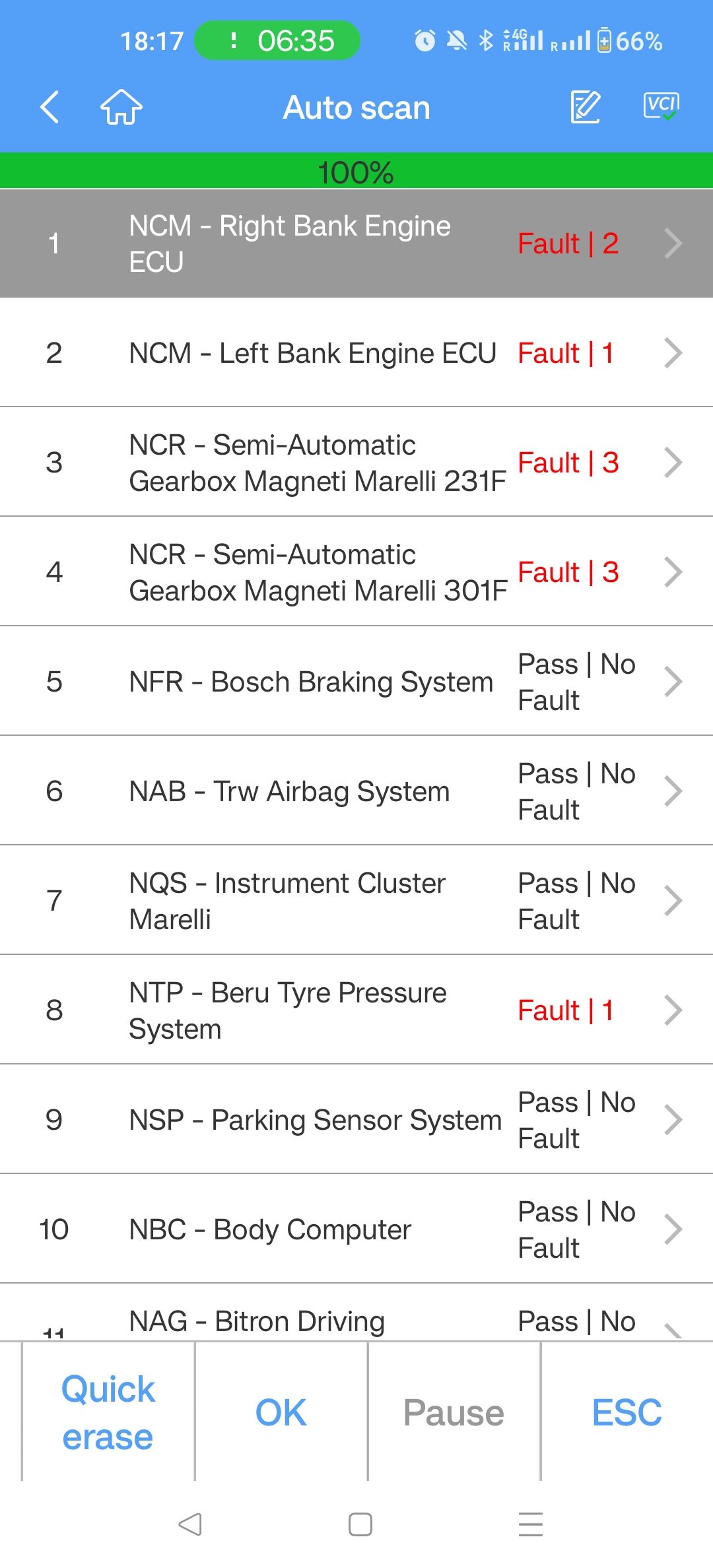Tap the edit report pencil icon
This screenshot has height=1568, width=713.
[586, 107]
